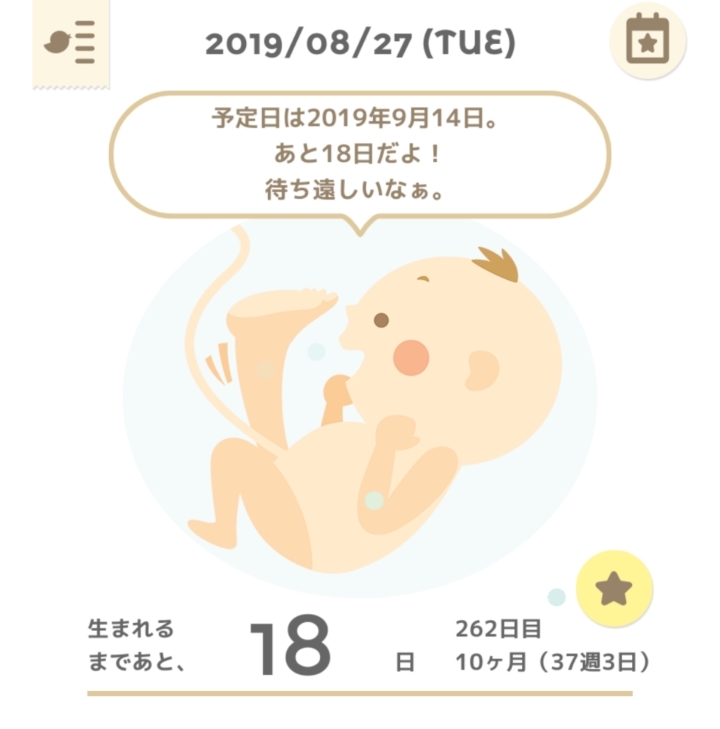Tap the yellow star button
720x729 pixels.
point(614,589)
